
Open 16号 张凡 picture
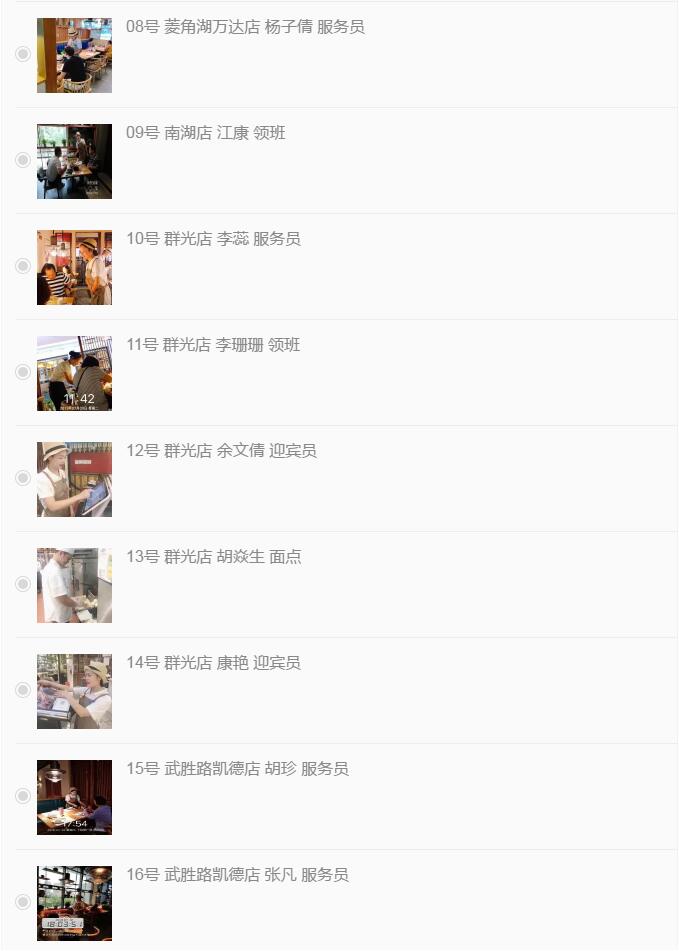click(74, 903)
